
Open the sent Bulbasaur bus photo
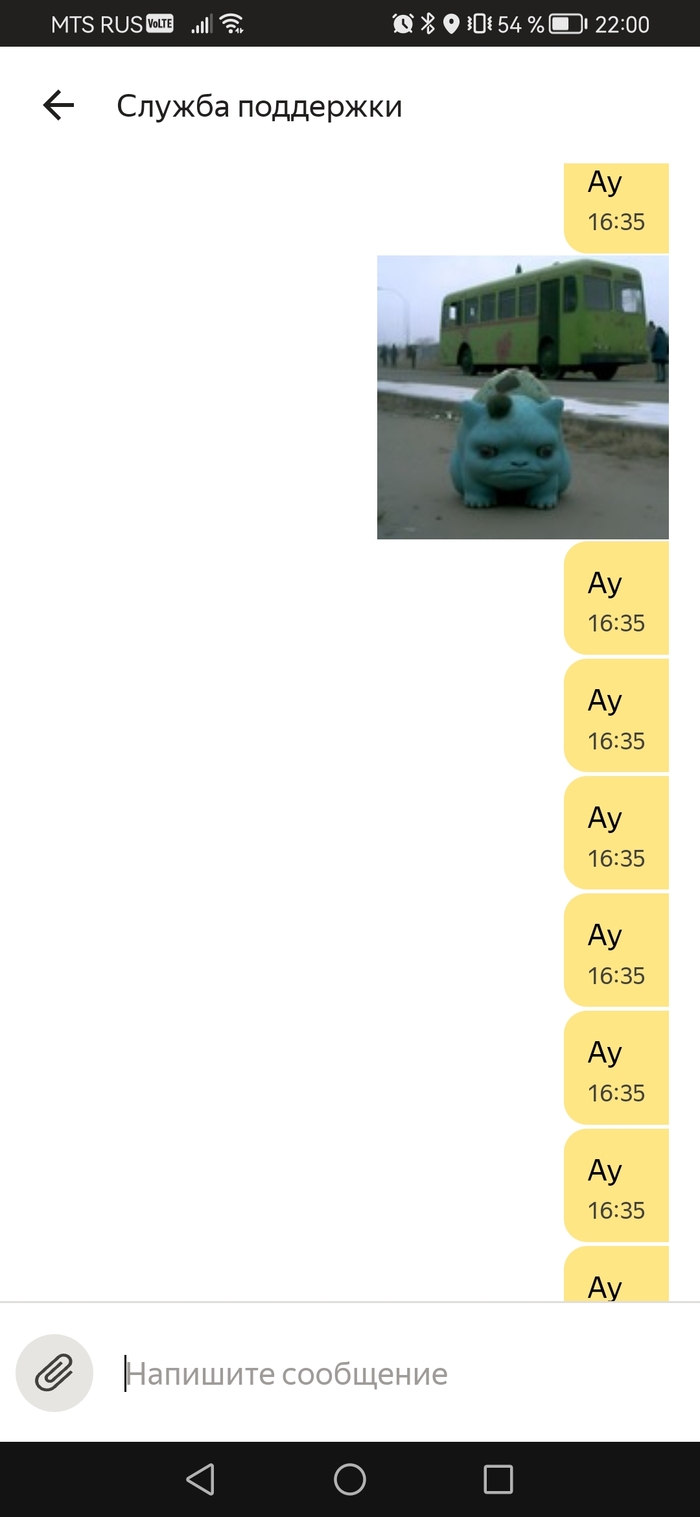pos(522,397)
